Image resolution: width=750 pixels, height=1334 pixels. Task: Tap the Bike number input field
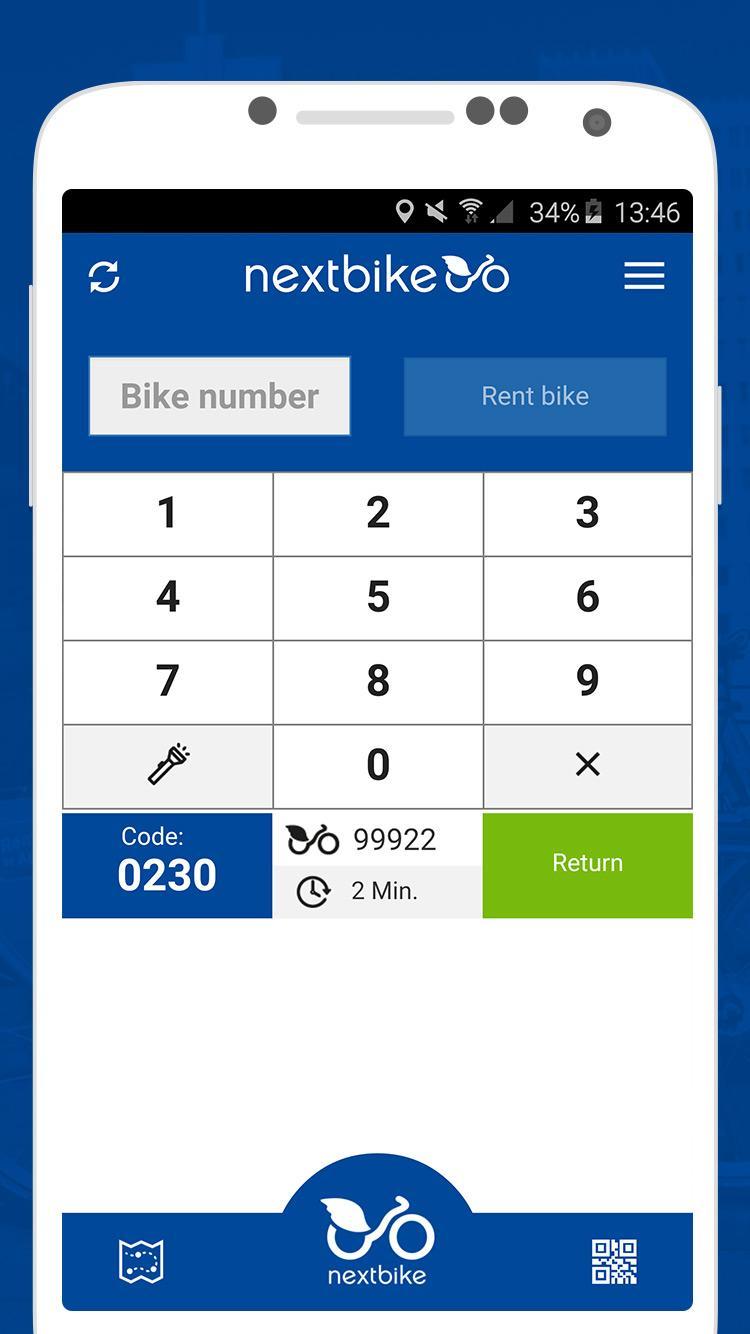(x=219, y=396)
